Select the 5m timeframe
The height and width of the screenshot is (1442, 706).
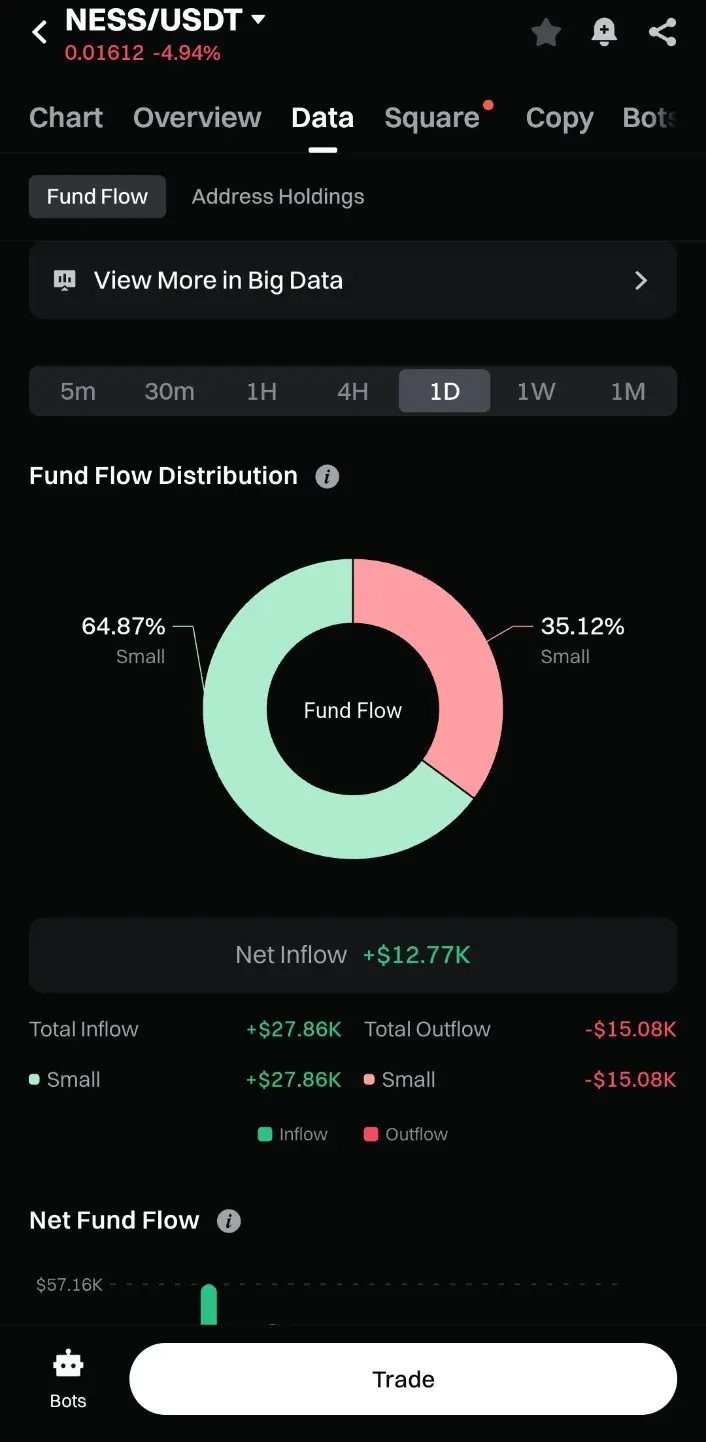point(78,391)
